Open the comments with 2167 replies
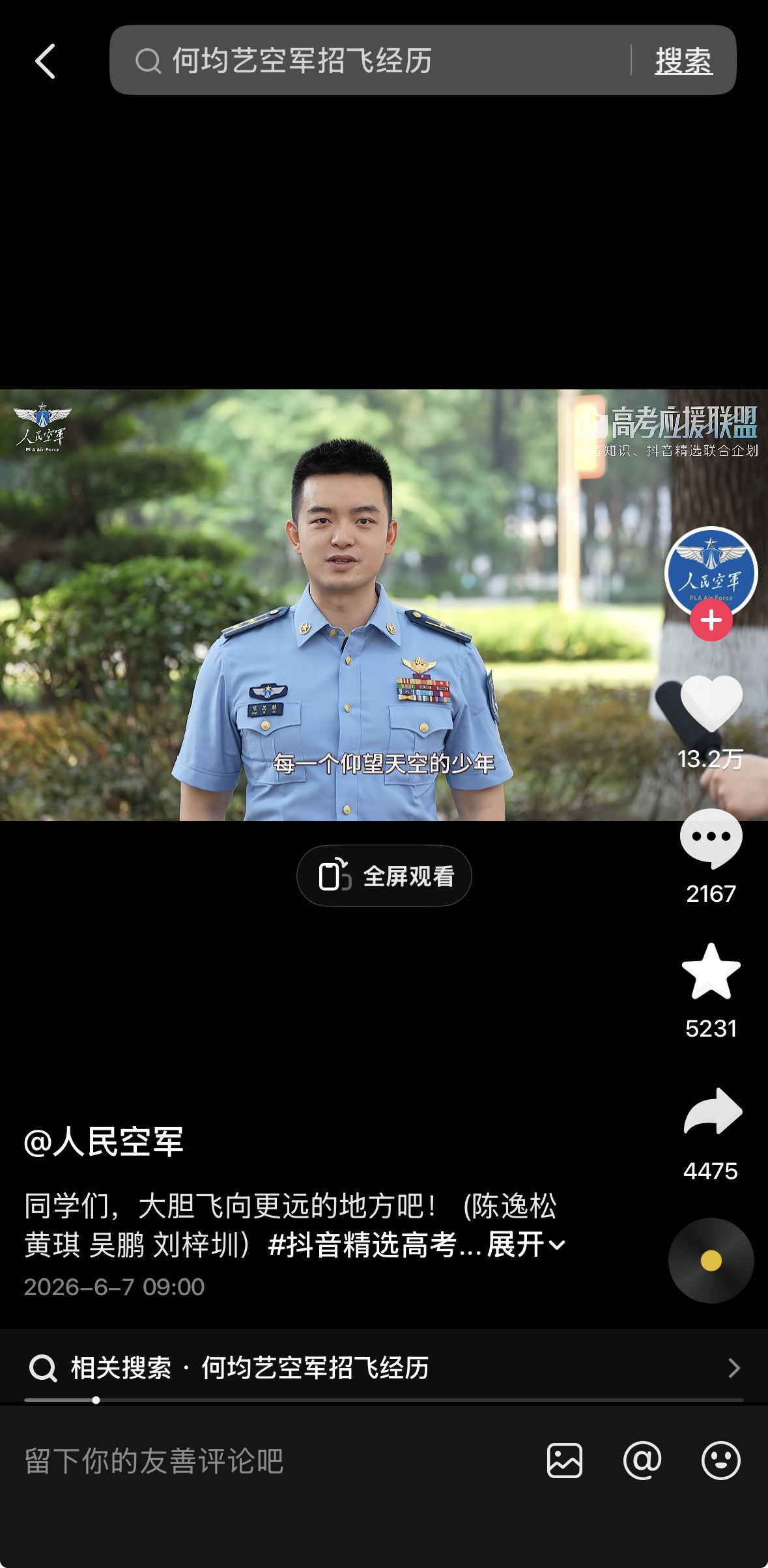Screen dimensions: 768x1568 pyautogui.click(x=711, y=839)
